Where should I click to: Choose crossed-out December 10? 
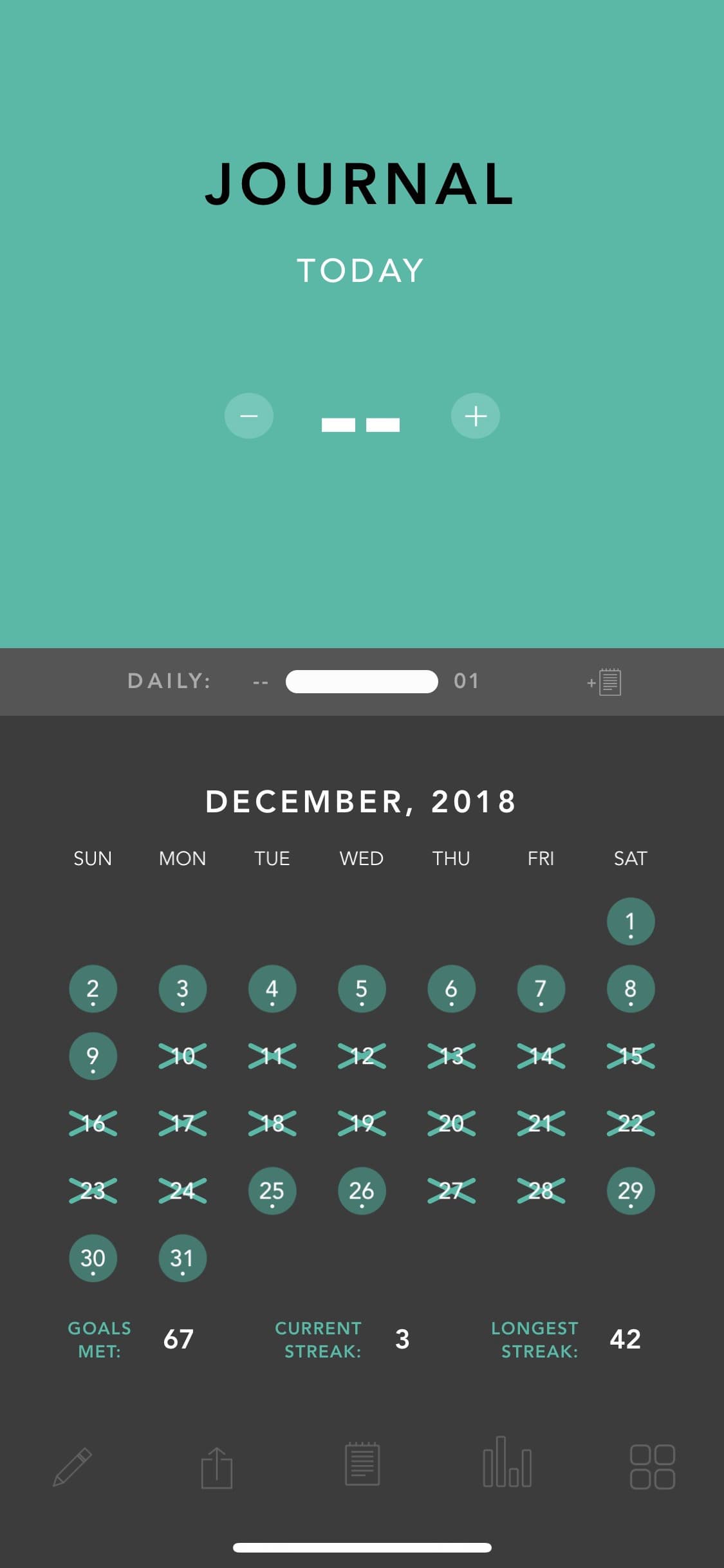[182, 1056]
